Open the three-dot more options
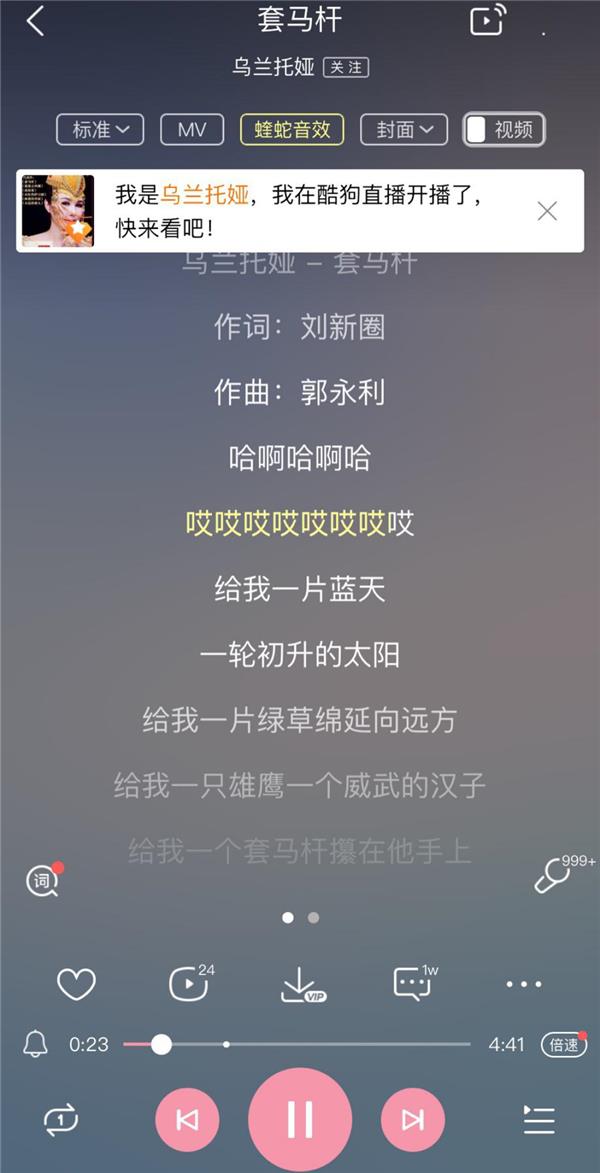The width and height of the screenshot is (600, 1173). [x=524, y=985]
